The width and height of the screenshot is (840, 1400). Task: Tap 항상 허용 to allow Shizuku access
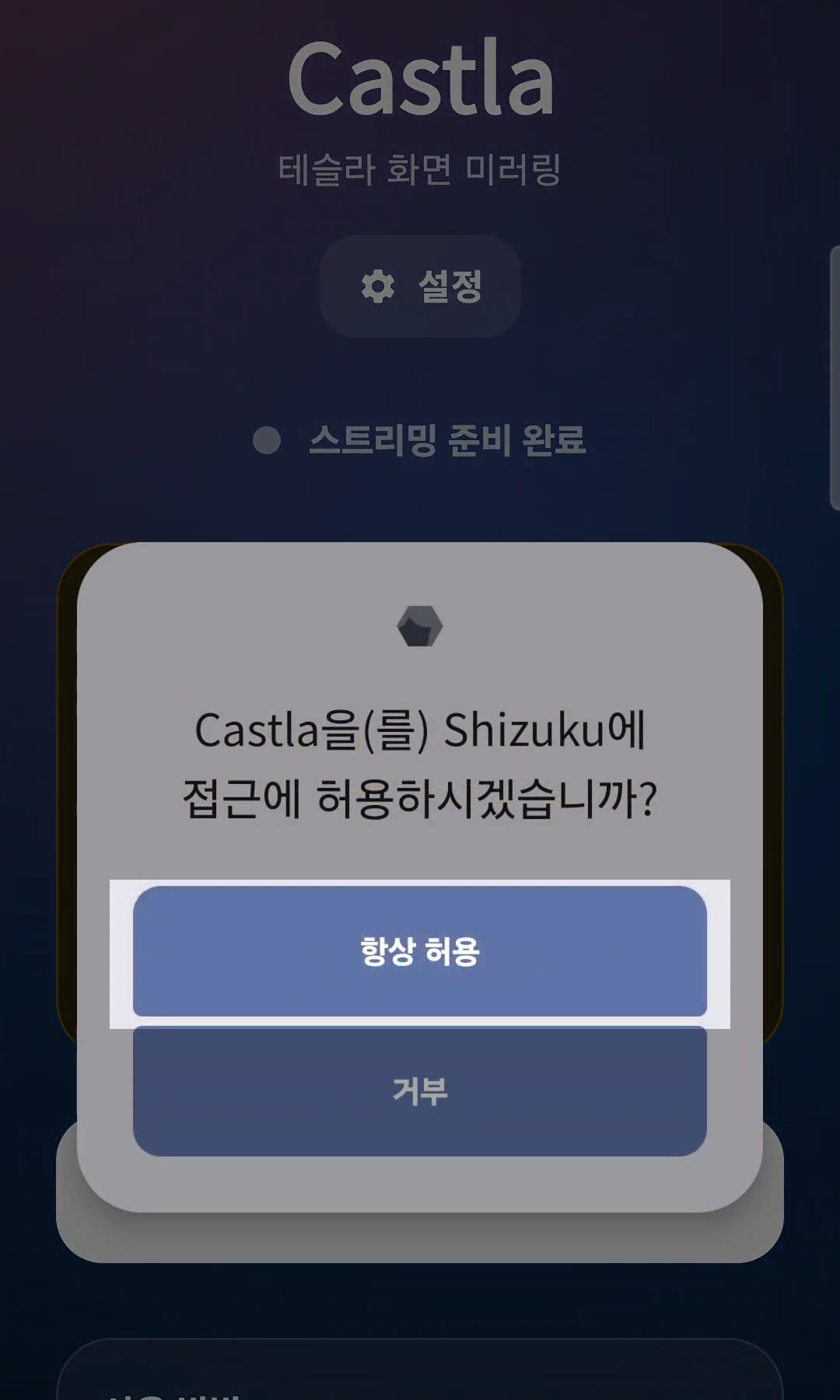419,951
